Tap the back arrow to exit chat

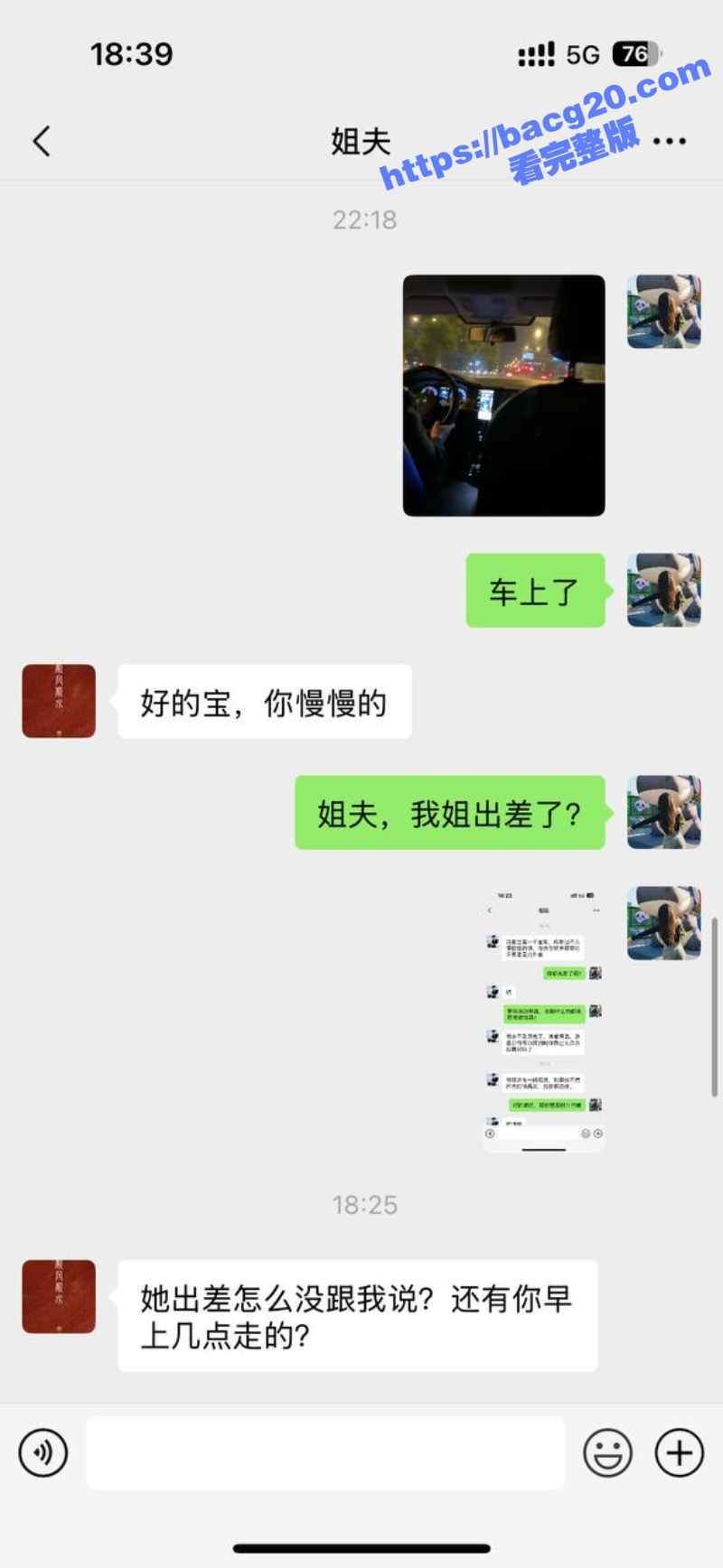point(39,142)
